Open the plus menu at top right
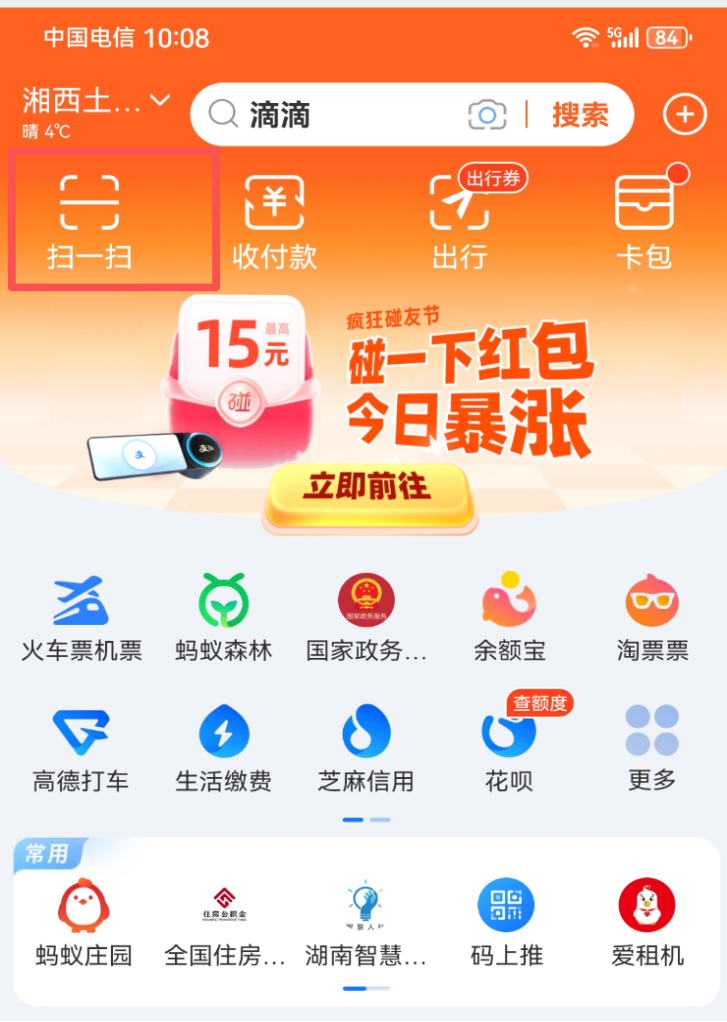 click(685, 115)
